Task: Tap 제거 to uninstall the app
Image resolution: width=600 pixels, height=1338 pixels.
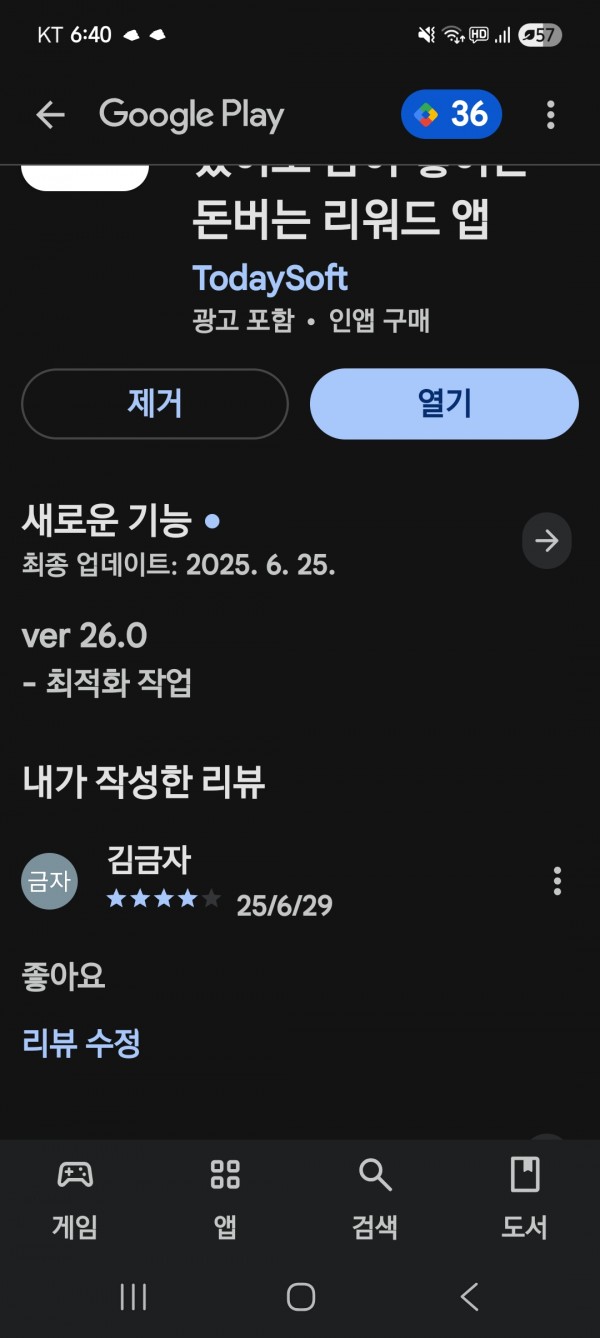Action: (155, 404)
